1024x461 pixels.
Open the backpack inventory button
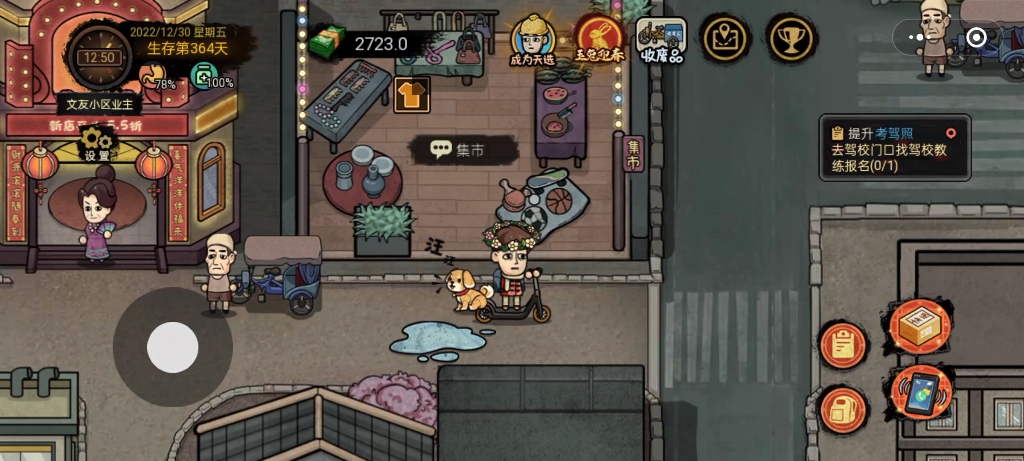tap(843, 408)
